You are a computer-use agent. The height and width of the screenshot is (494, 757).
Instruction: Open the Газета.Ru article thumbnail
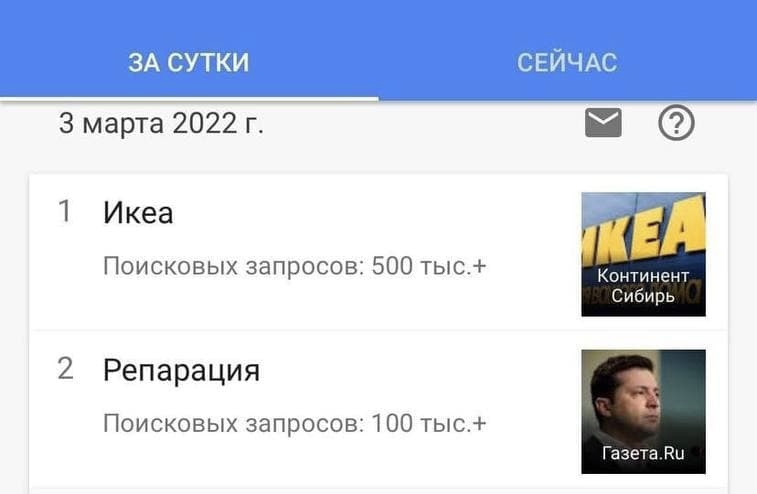tap(643, 411)
